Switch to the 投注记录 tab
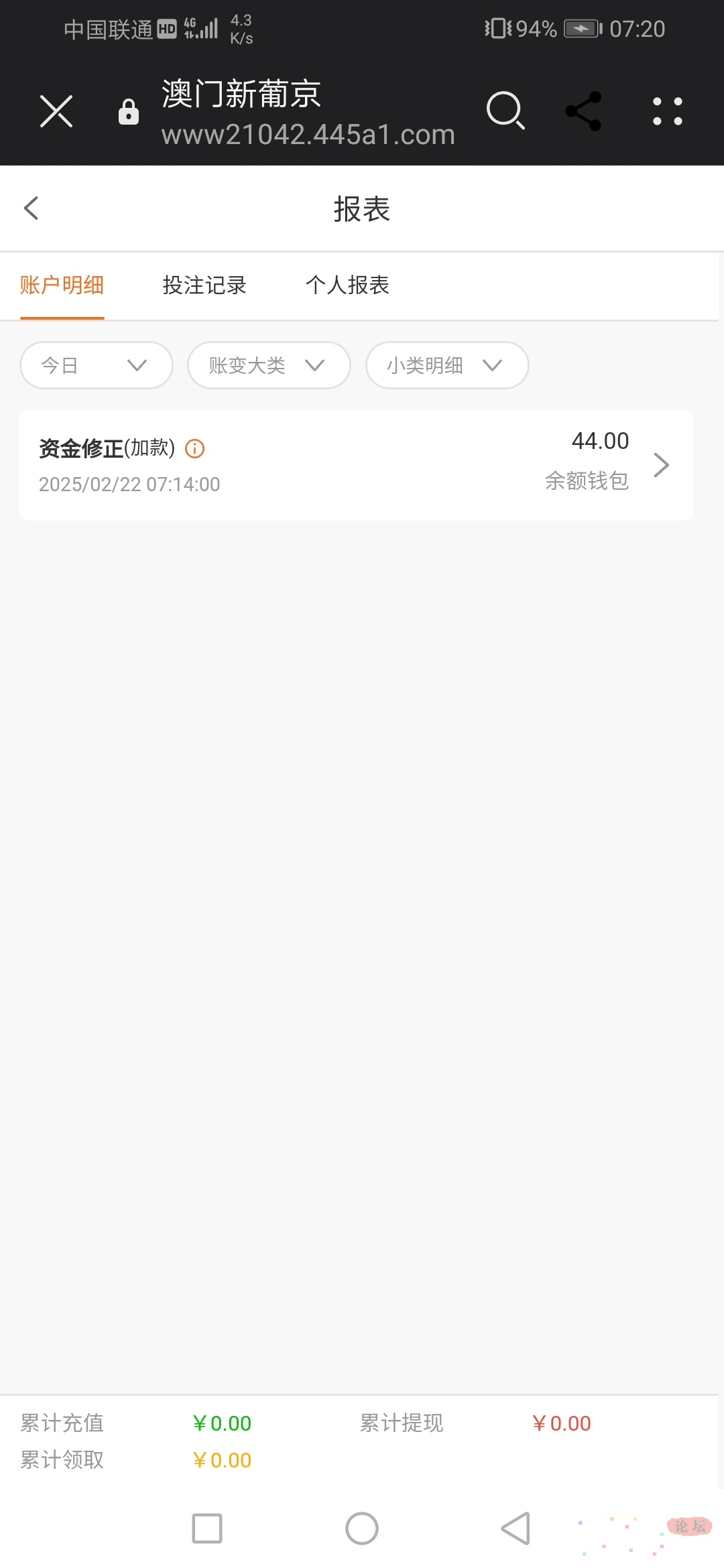The image size is (724, 1568). [204, 285]
